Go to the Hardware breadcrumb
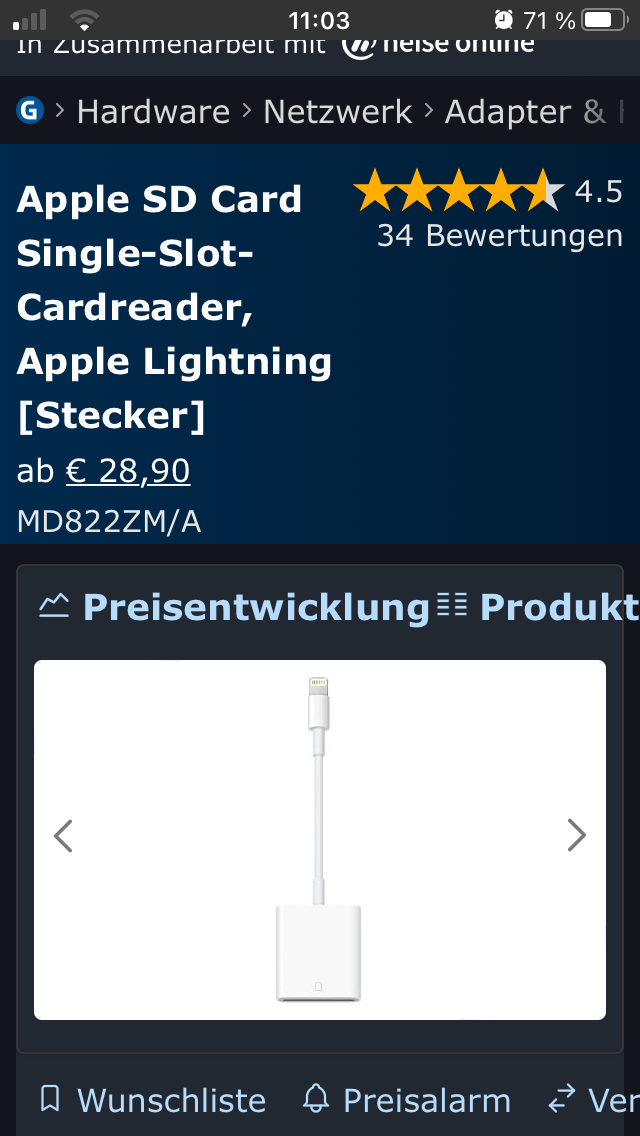Screen dimensions: 640x1136 click(153, 111)
